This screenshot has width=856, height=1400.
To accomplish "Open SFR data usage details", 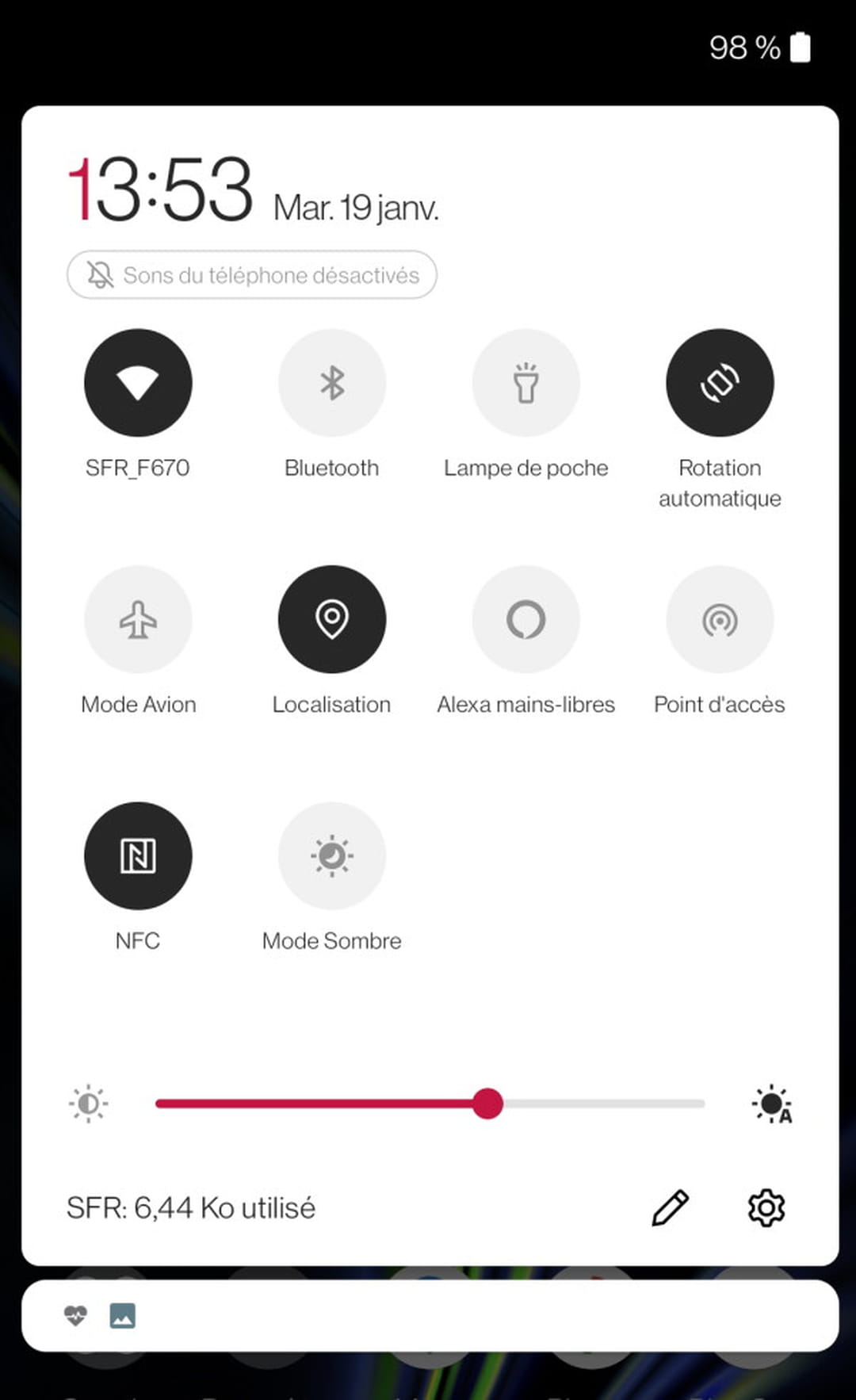I will (191, 1208).
